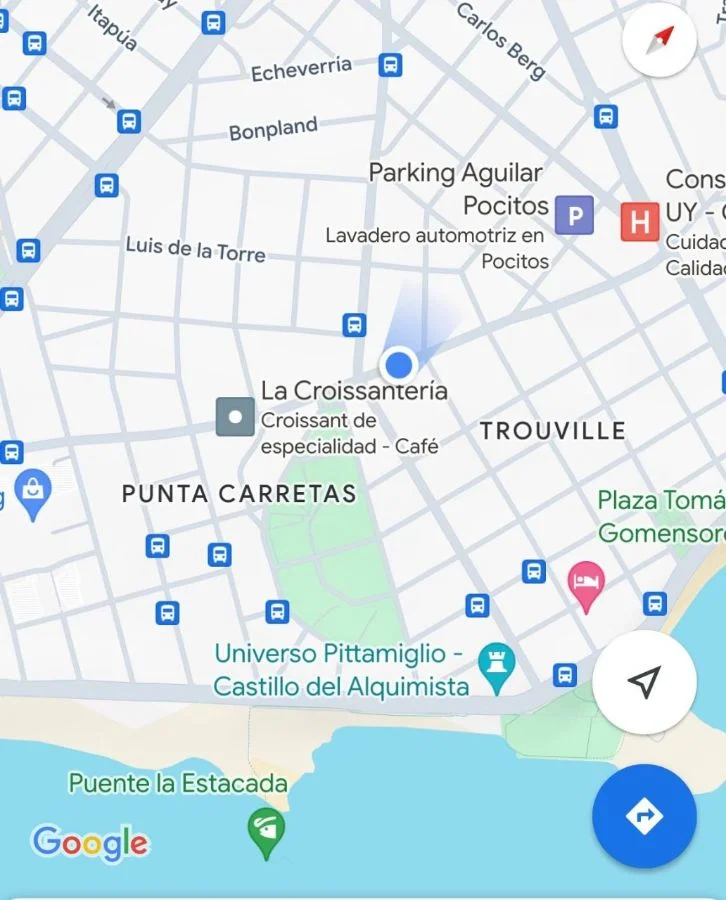Tap the compass to reset map orientation
Viewport: 726px width, 900px height.
658,41
